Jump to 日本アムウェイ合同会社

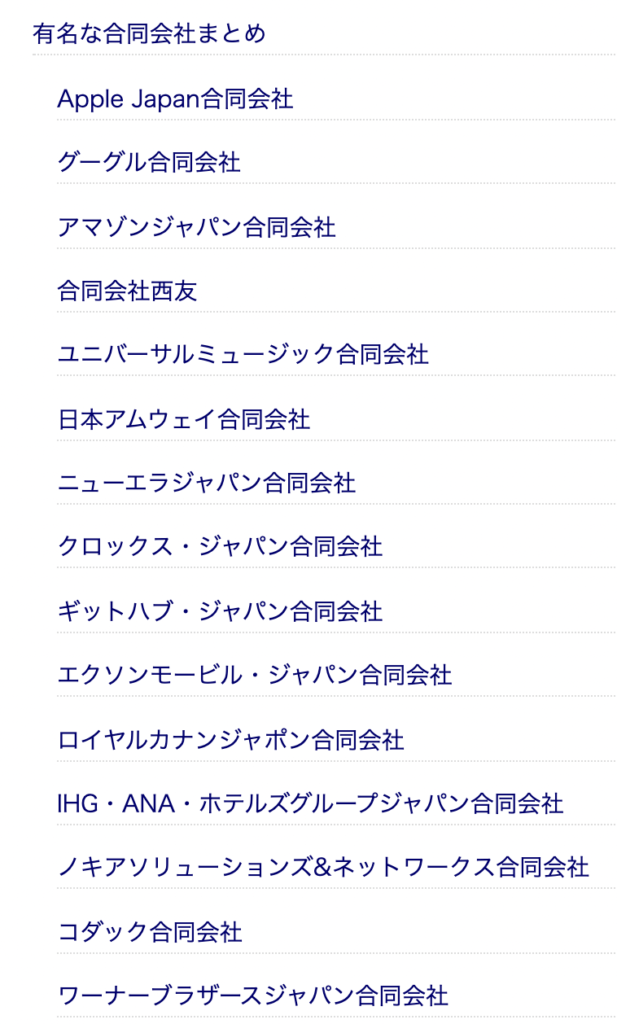[184, 419]
